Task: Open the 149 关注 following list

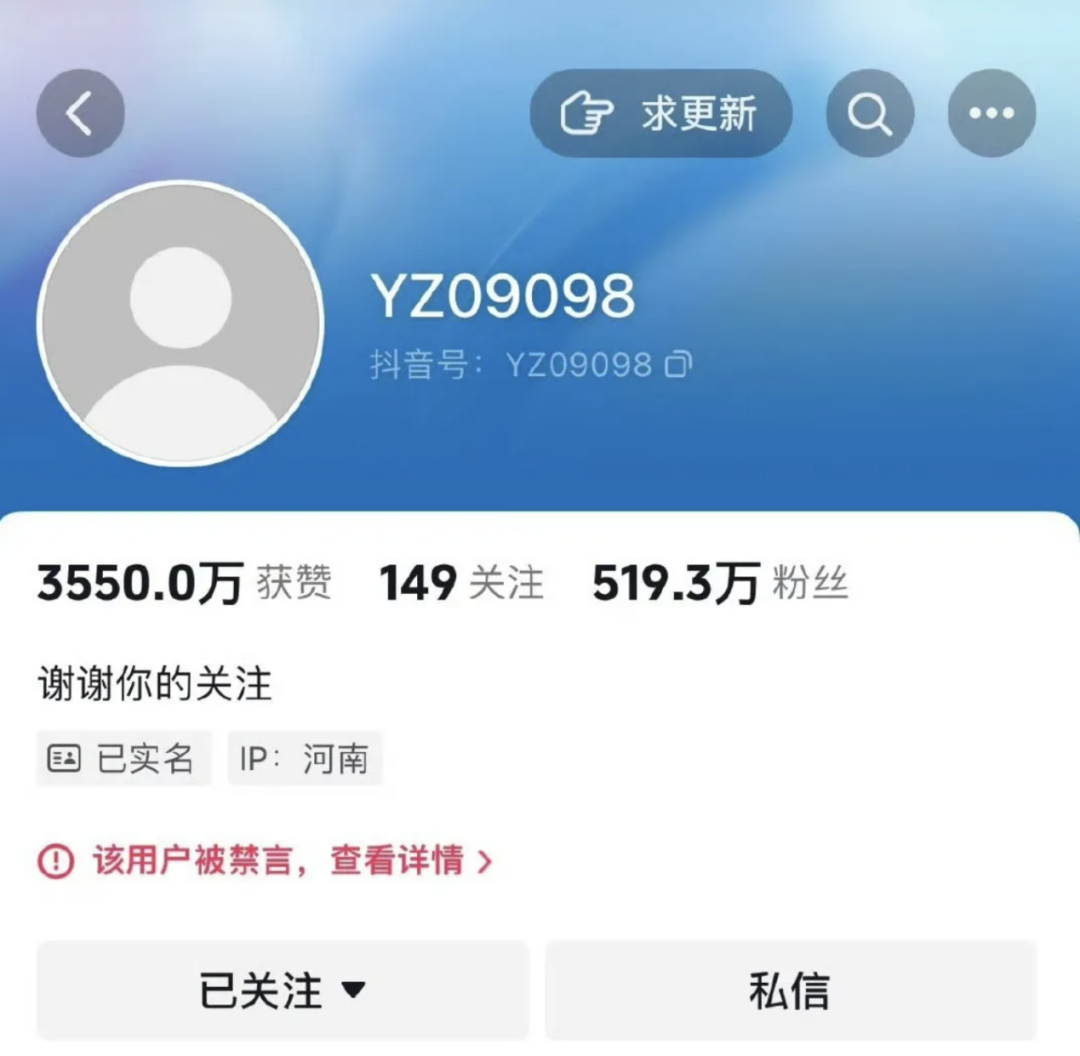Action: [461, 583]
